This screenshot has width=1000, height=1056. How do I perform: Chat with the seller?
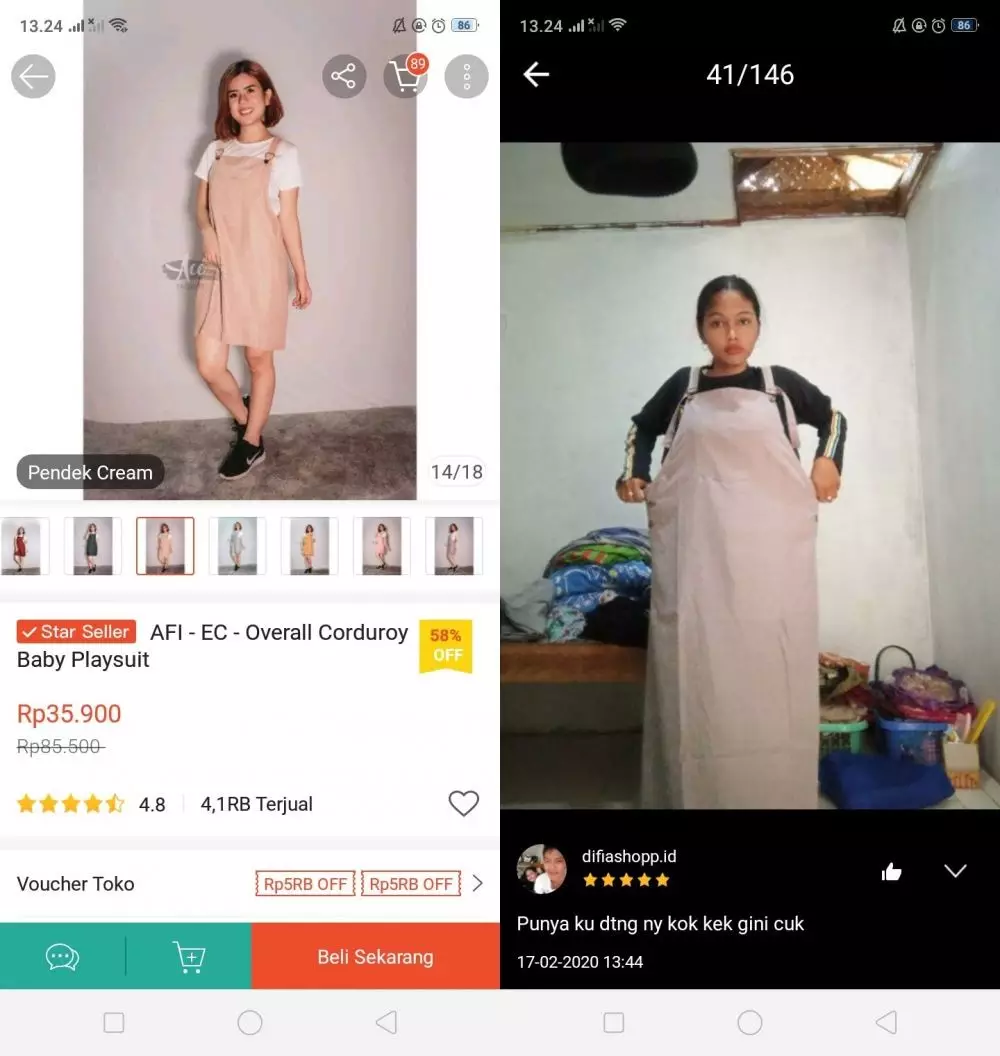tap(62, 957)
